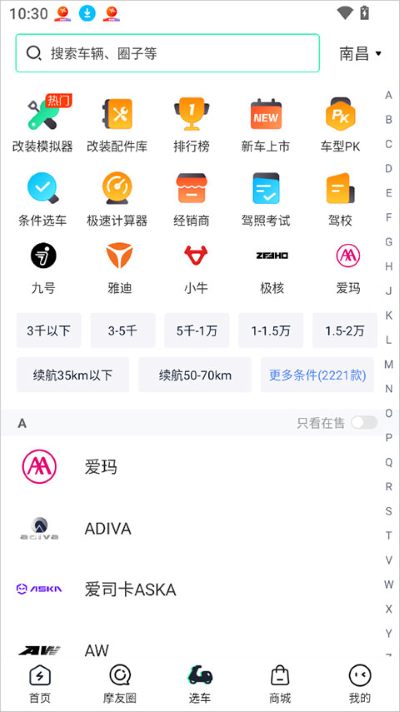400x712 pixels.
Task: Filter by 续航50-70km range
Action: [195, 375]
